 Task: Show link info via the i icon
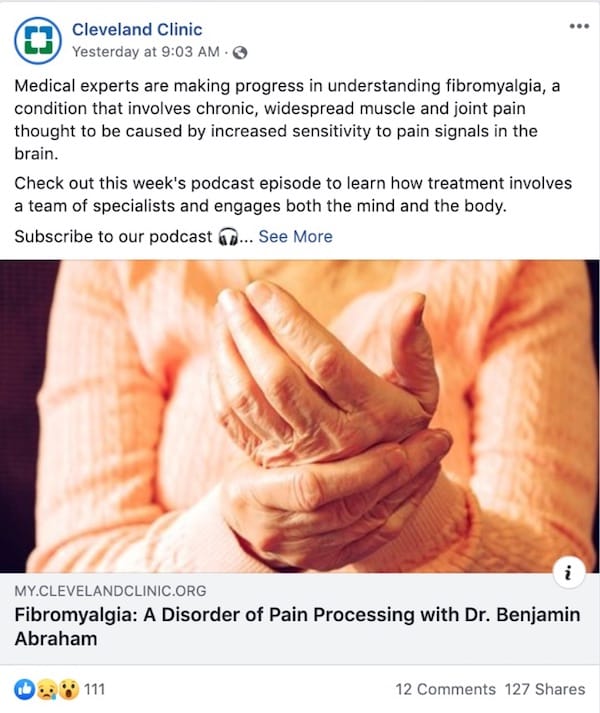pyautogui.click(x=568, y=573)
